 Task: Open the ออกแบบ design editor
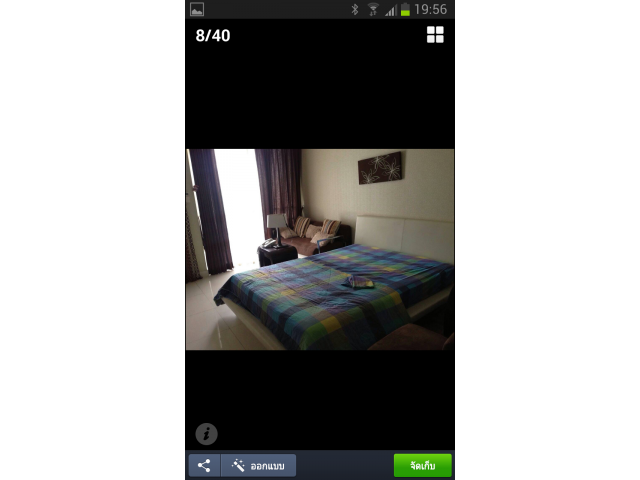click(258, 465)
